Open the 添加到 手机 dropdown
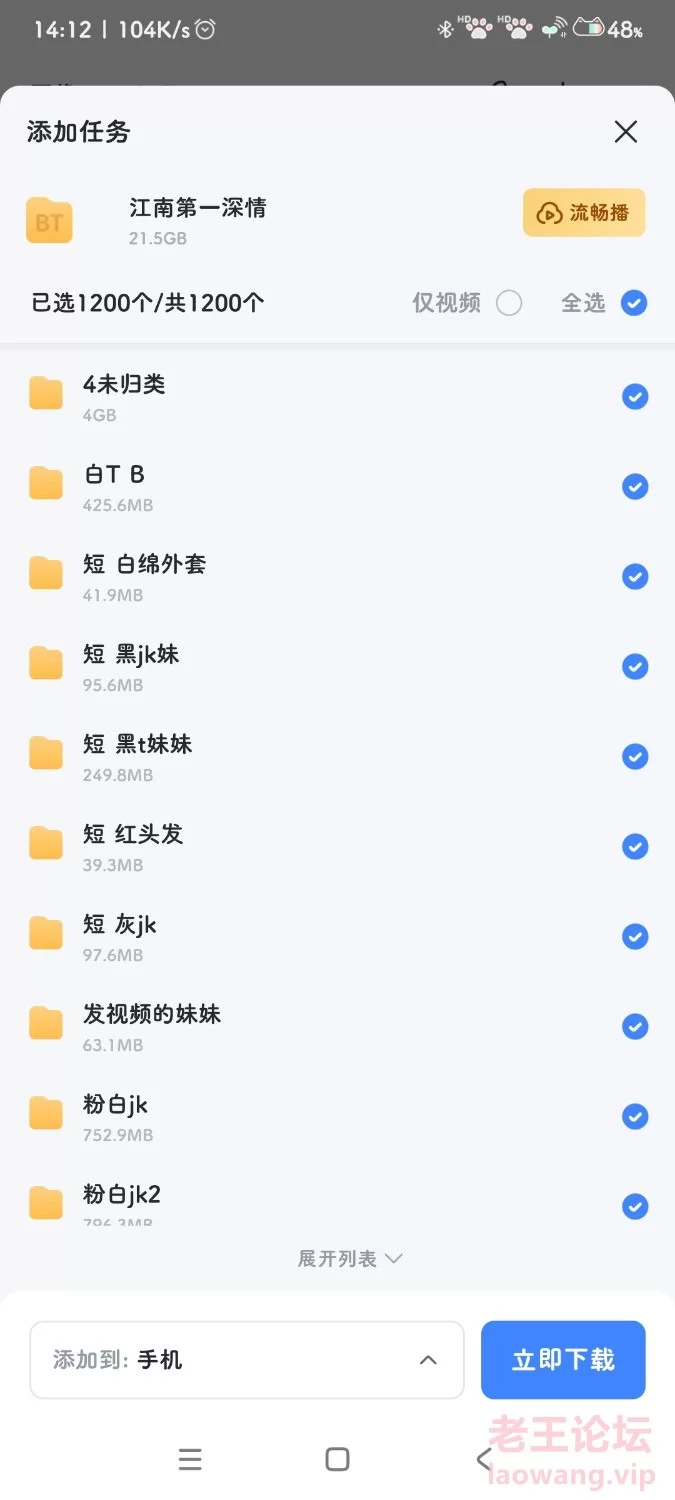 point(247,1360)
